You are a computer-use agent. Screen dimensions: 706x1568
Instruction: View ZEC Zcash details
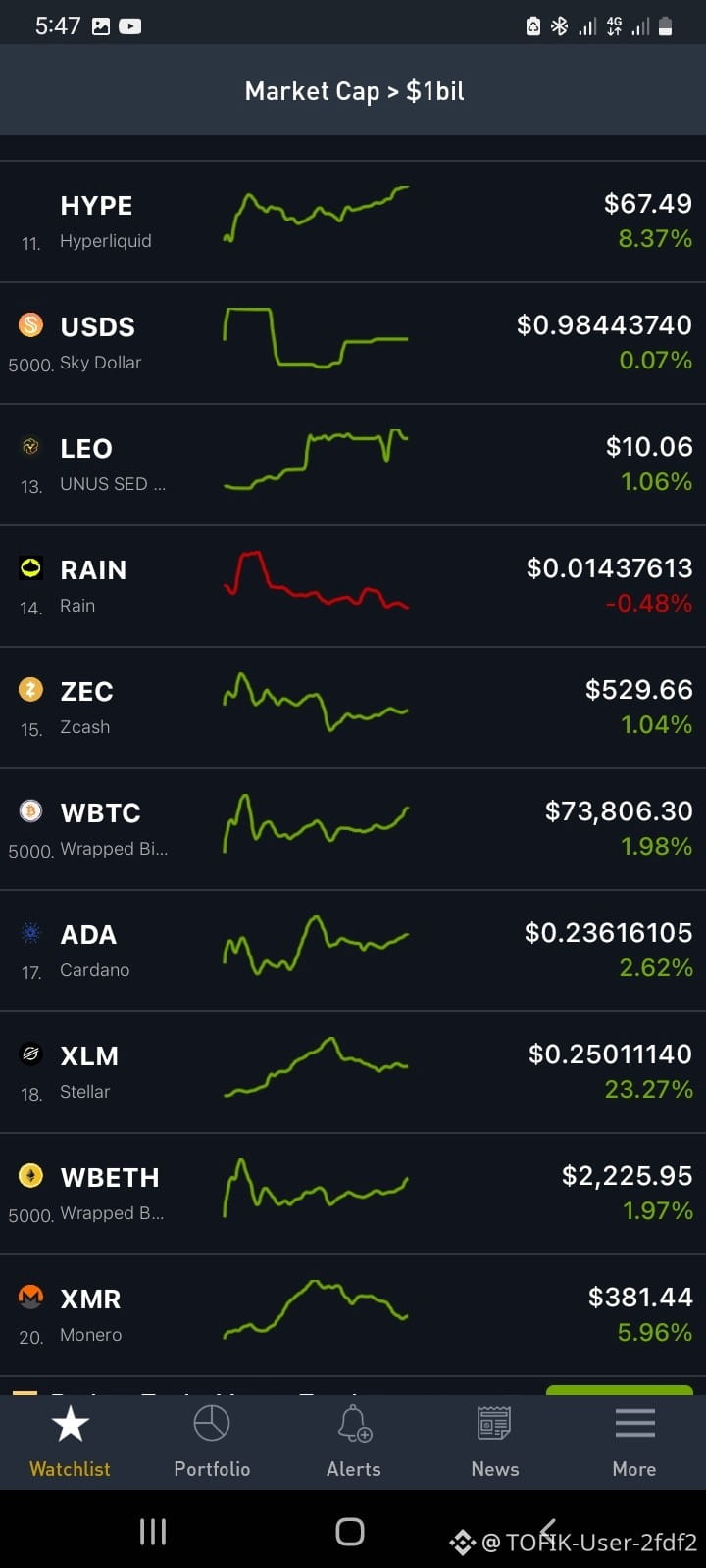[353, 708]
